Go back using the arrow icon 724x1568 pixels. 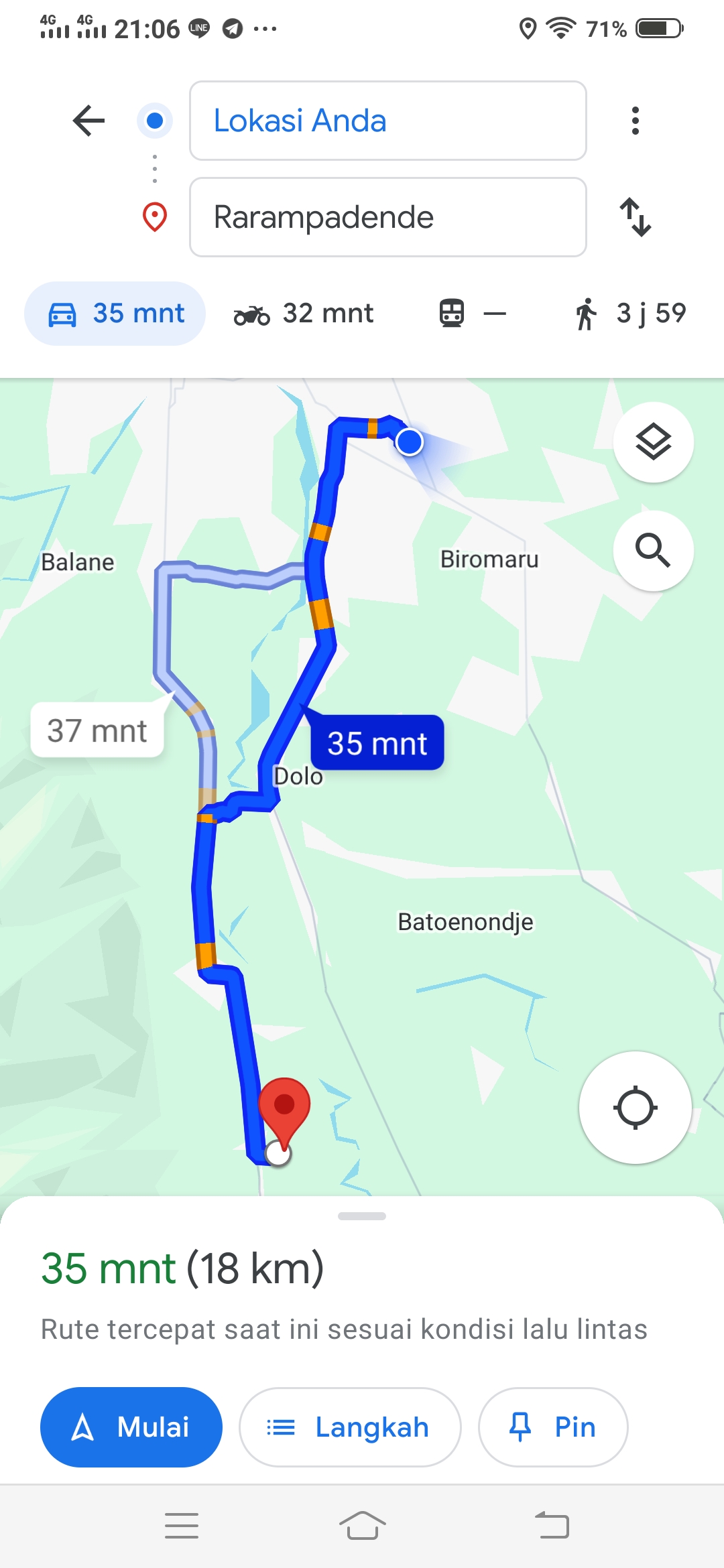[88, 121]
